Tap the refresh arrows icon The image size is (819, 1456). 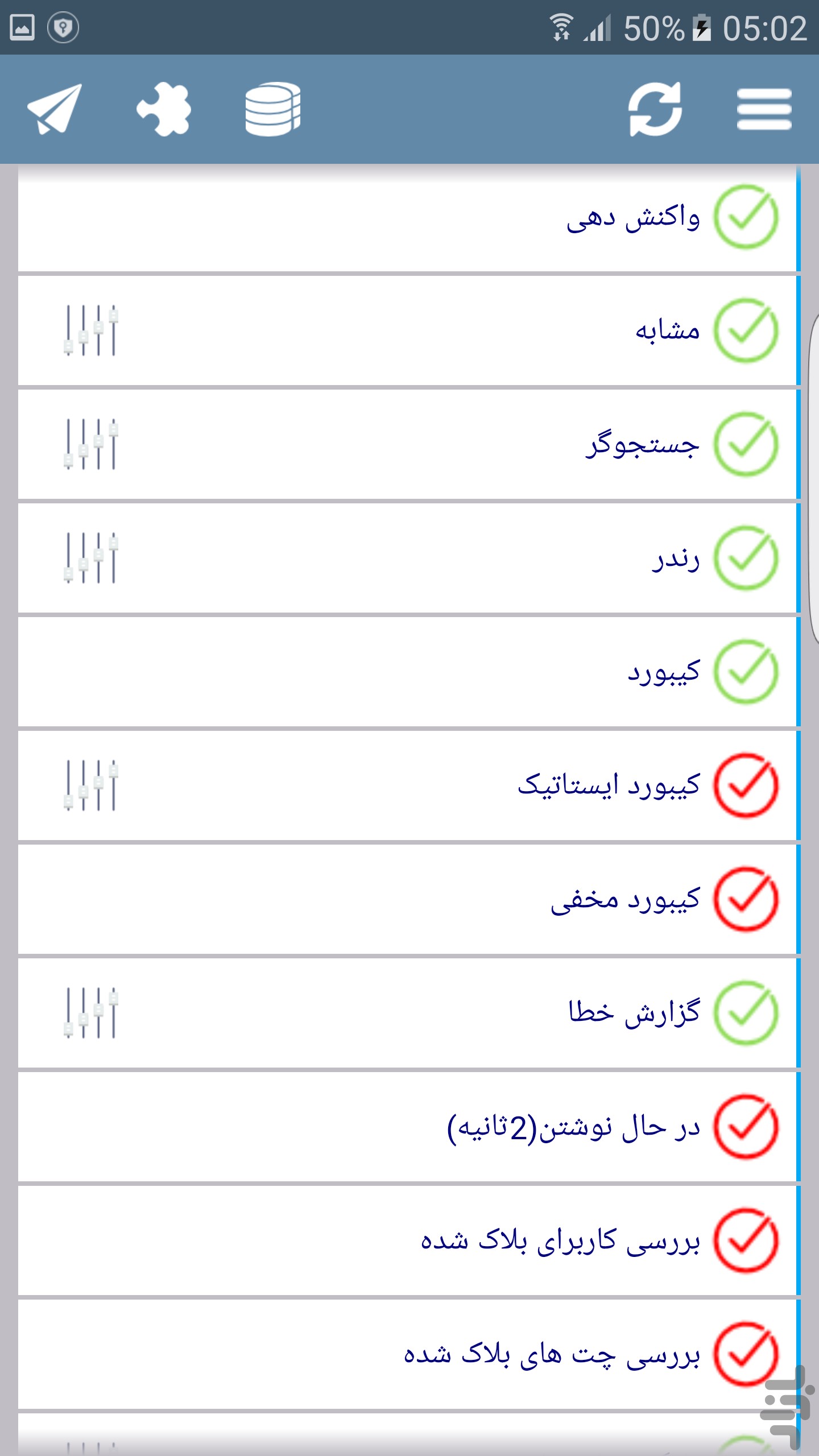pos(655,109)
